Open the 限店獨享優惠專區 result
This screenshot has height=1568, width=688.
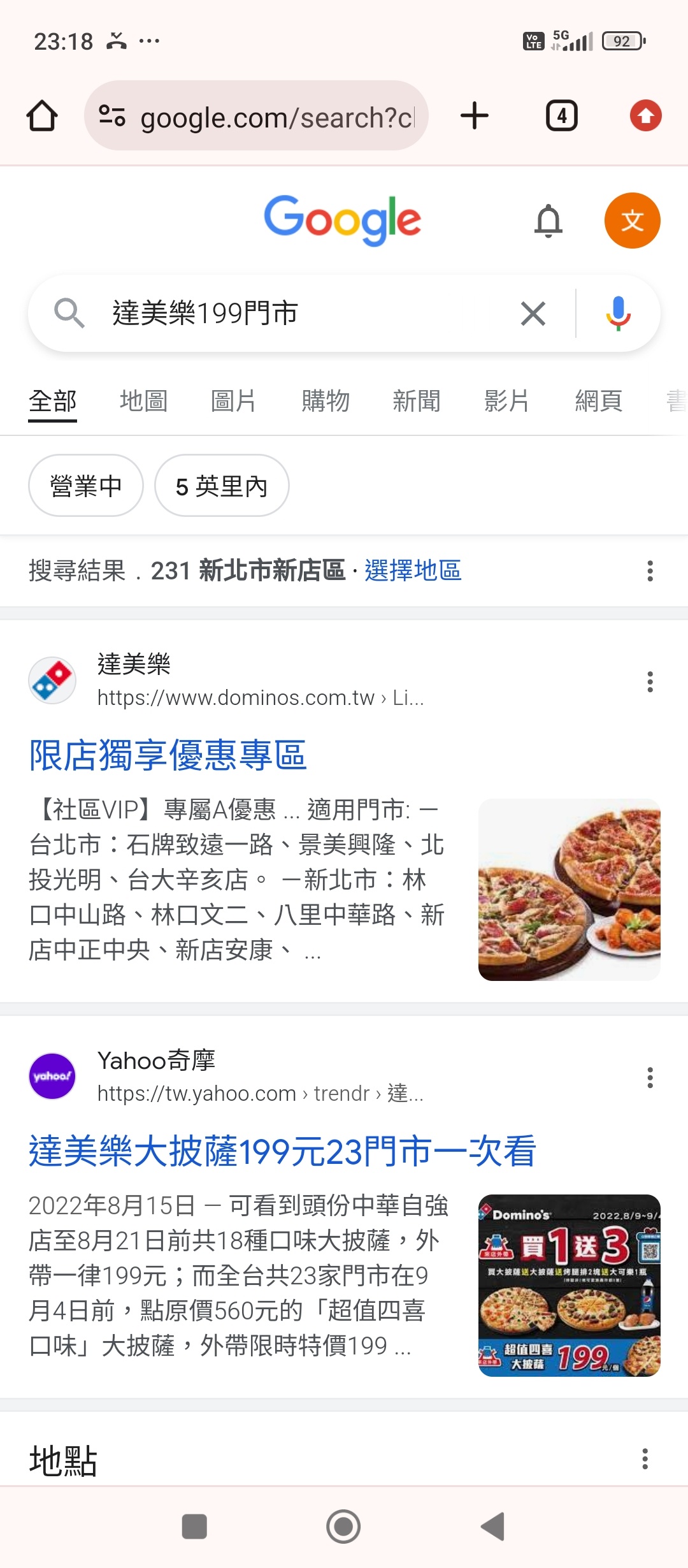tap(168, 755)
